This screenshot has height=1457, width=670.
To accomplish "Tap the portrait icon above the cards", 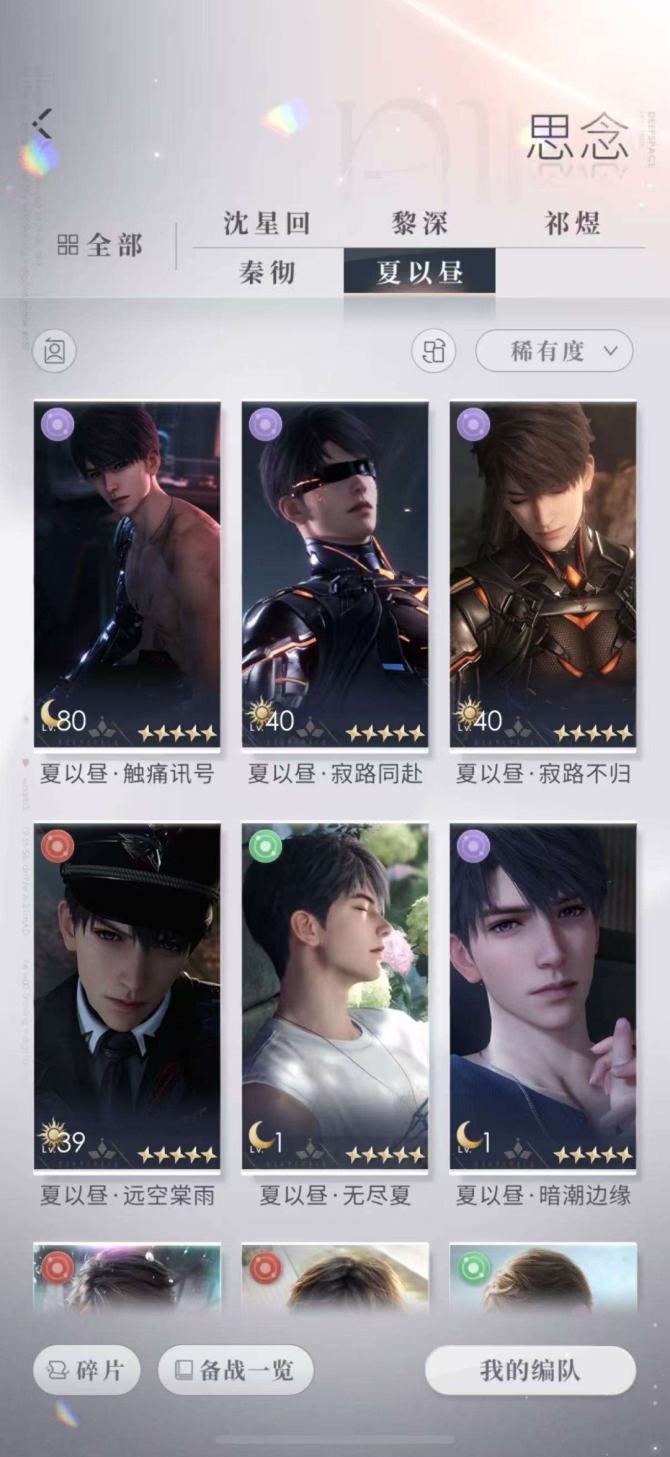I will 54,352.
